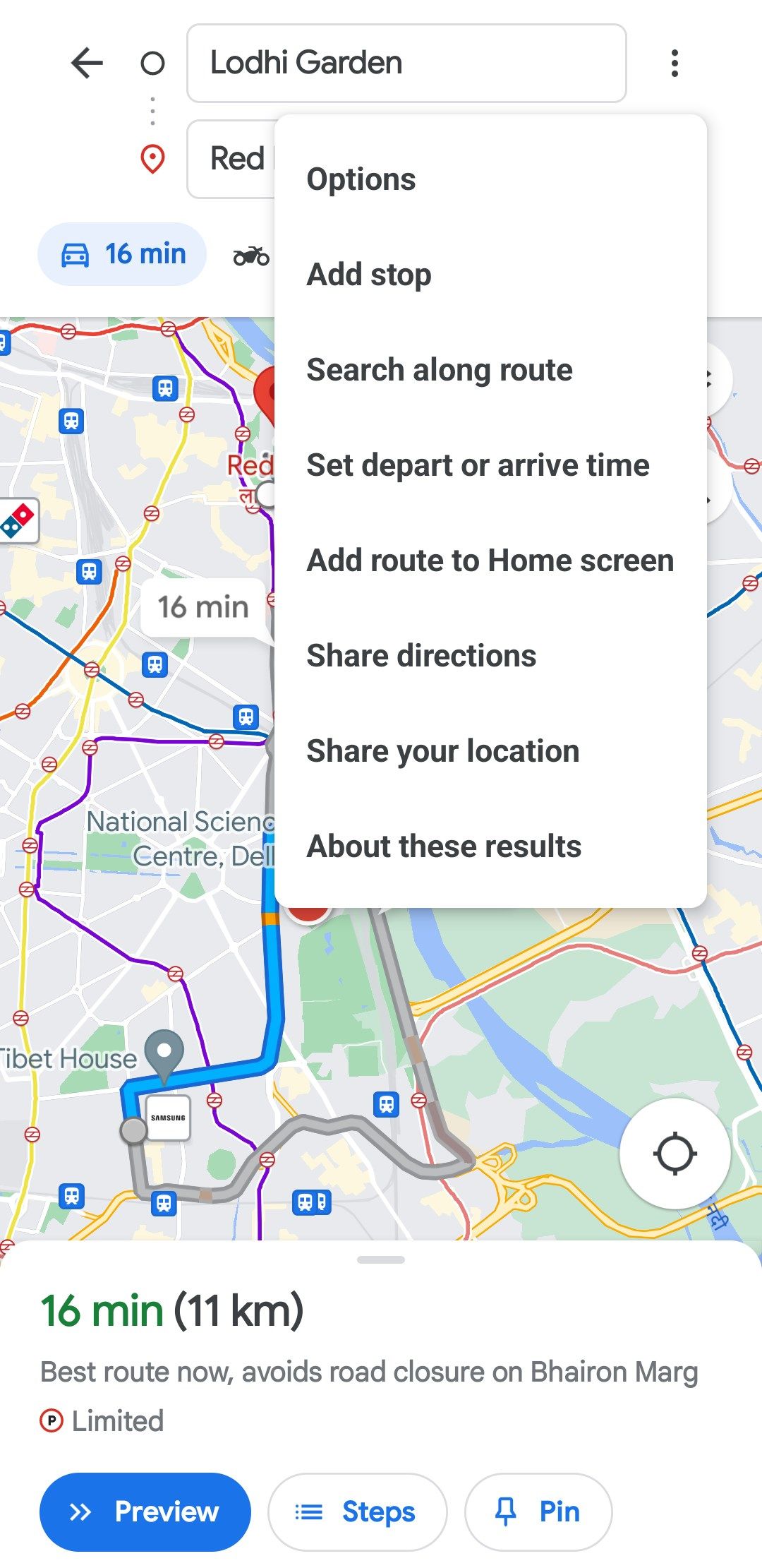Select the car 16 min travel mode
762x1568 pixels.
123,254
